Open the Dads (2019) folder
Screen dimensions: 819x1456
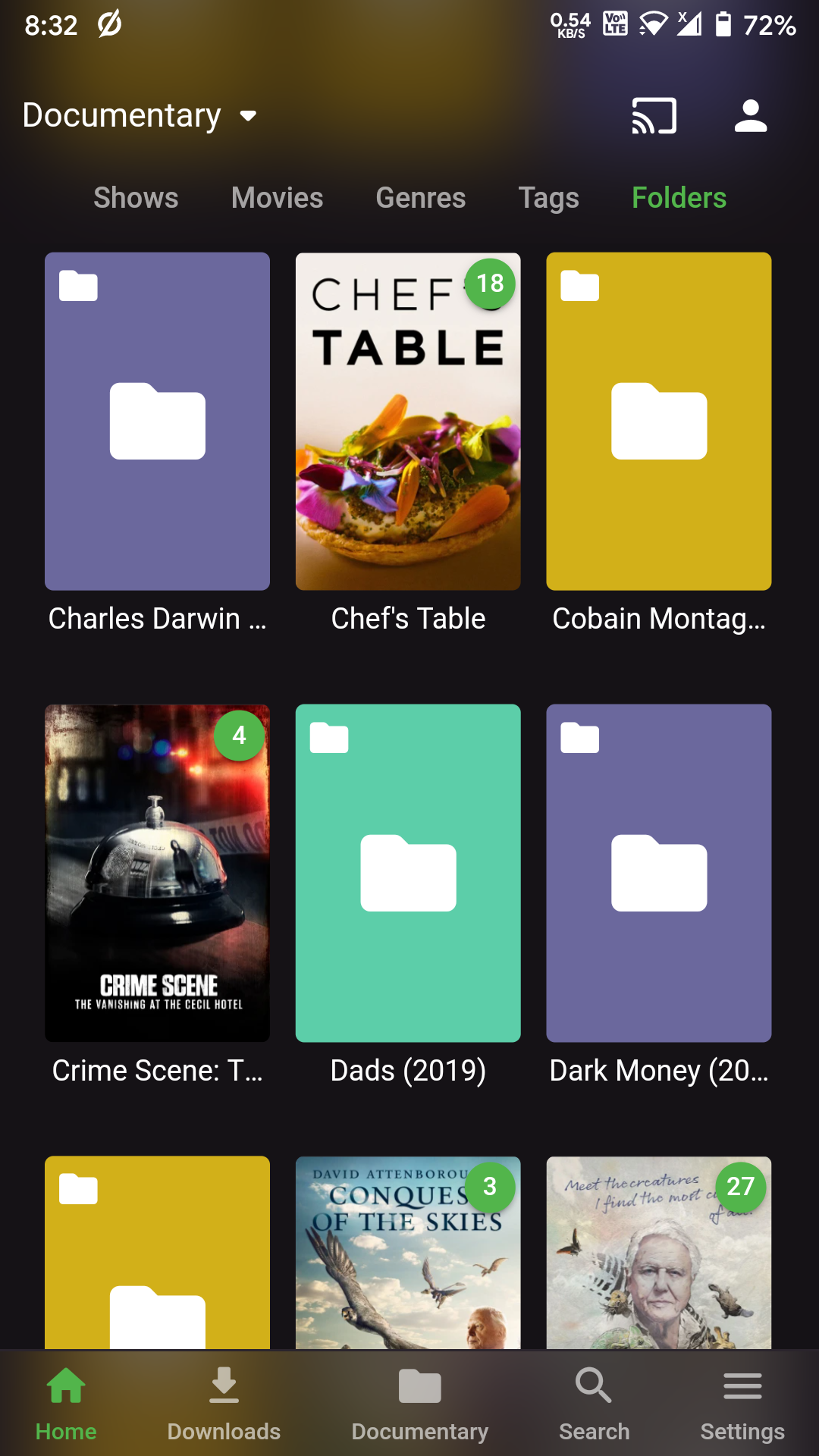click(408, 873)
